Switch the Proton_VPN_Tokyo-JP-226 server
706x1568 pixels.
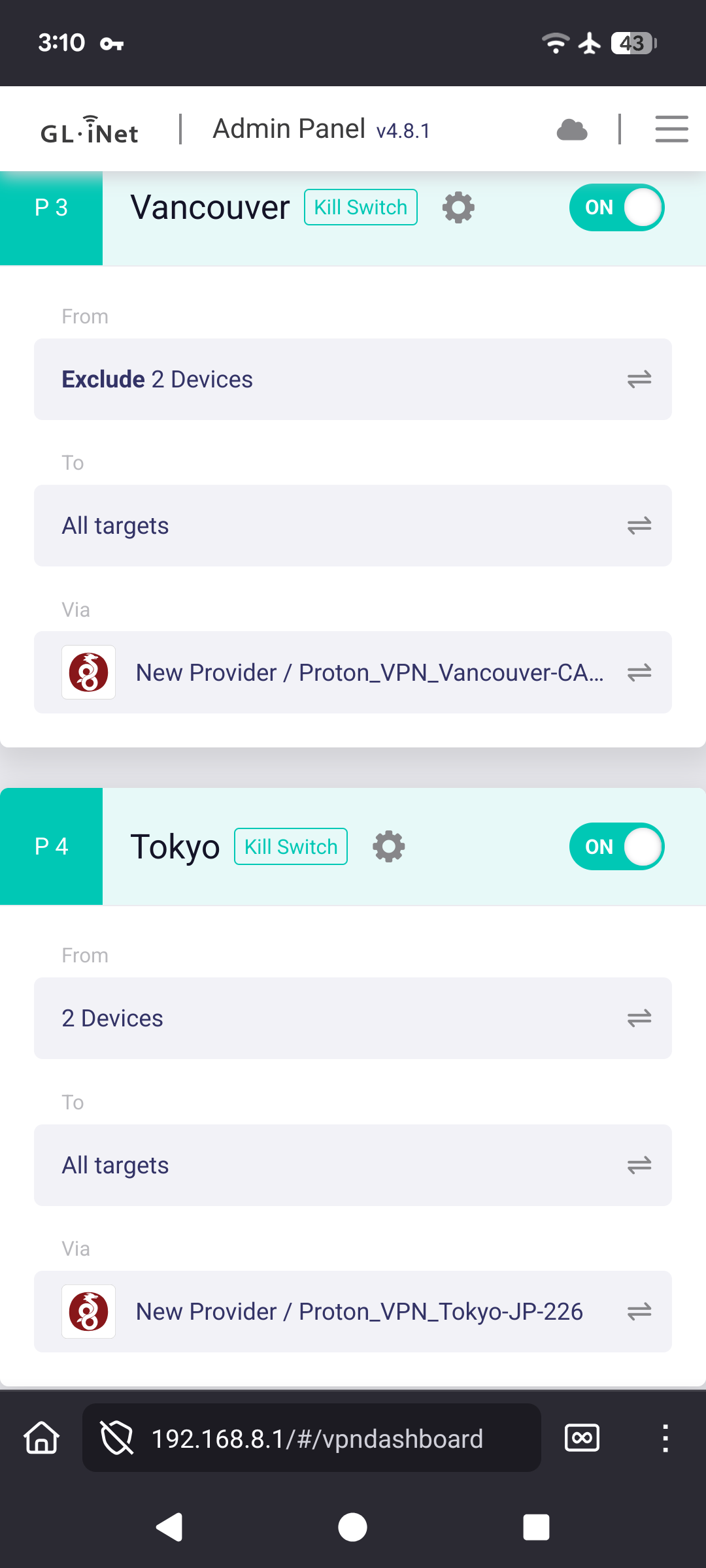353,1312
